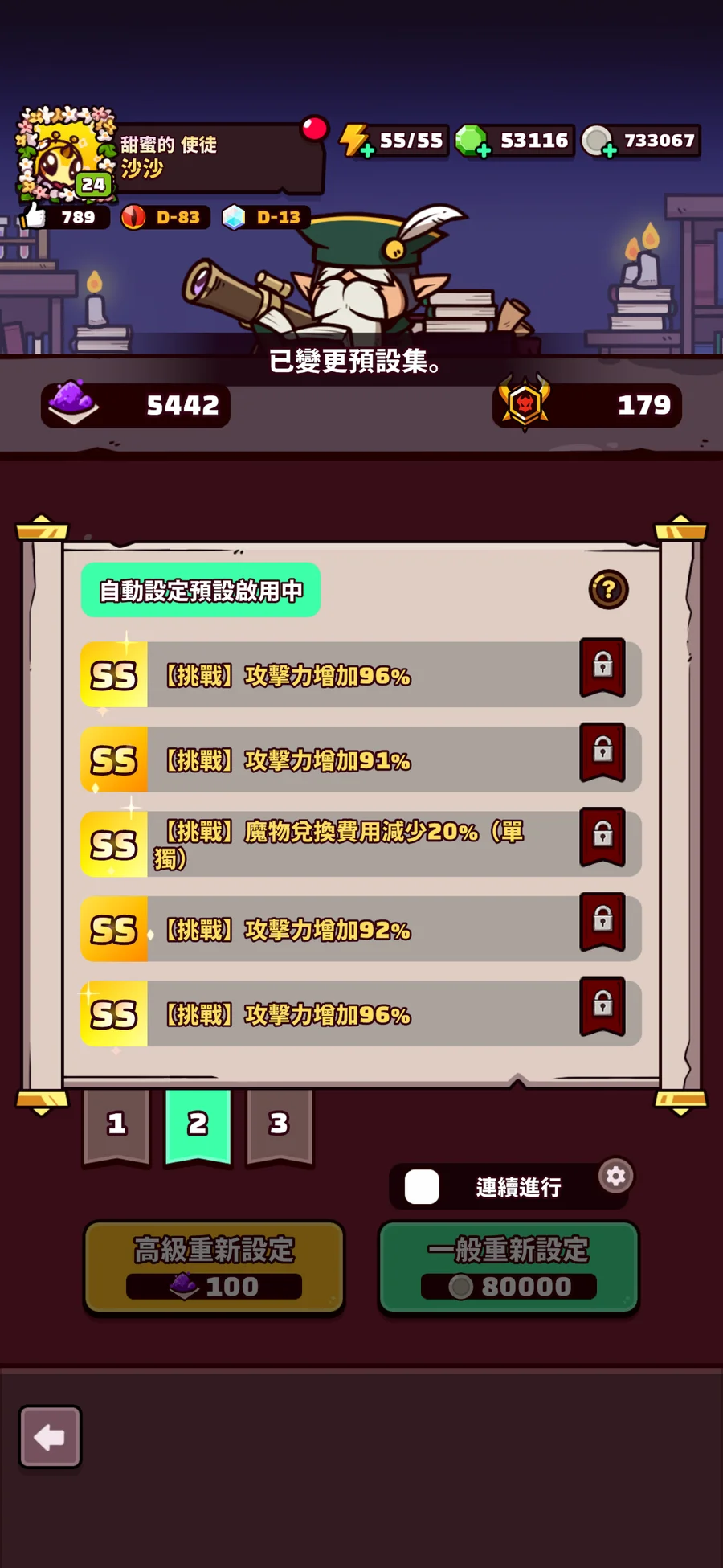Tap 高級重新設定 for 100 purple ore
Image resolution: width=723 pixels, height=1568 pixels.
(214, 1267)
